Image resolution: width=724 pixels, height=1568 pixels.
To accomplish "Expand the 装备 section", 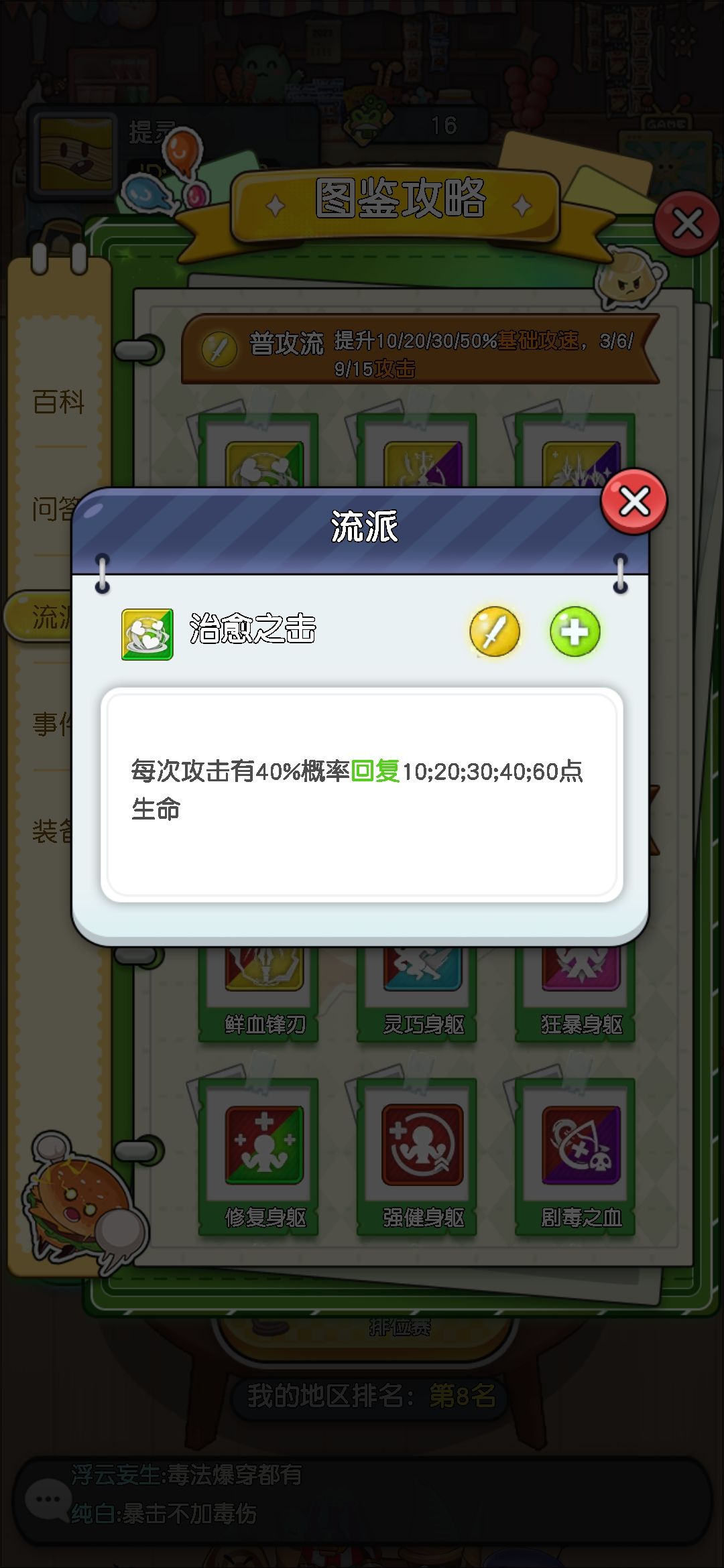I will (x=52, y=829).
